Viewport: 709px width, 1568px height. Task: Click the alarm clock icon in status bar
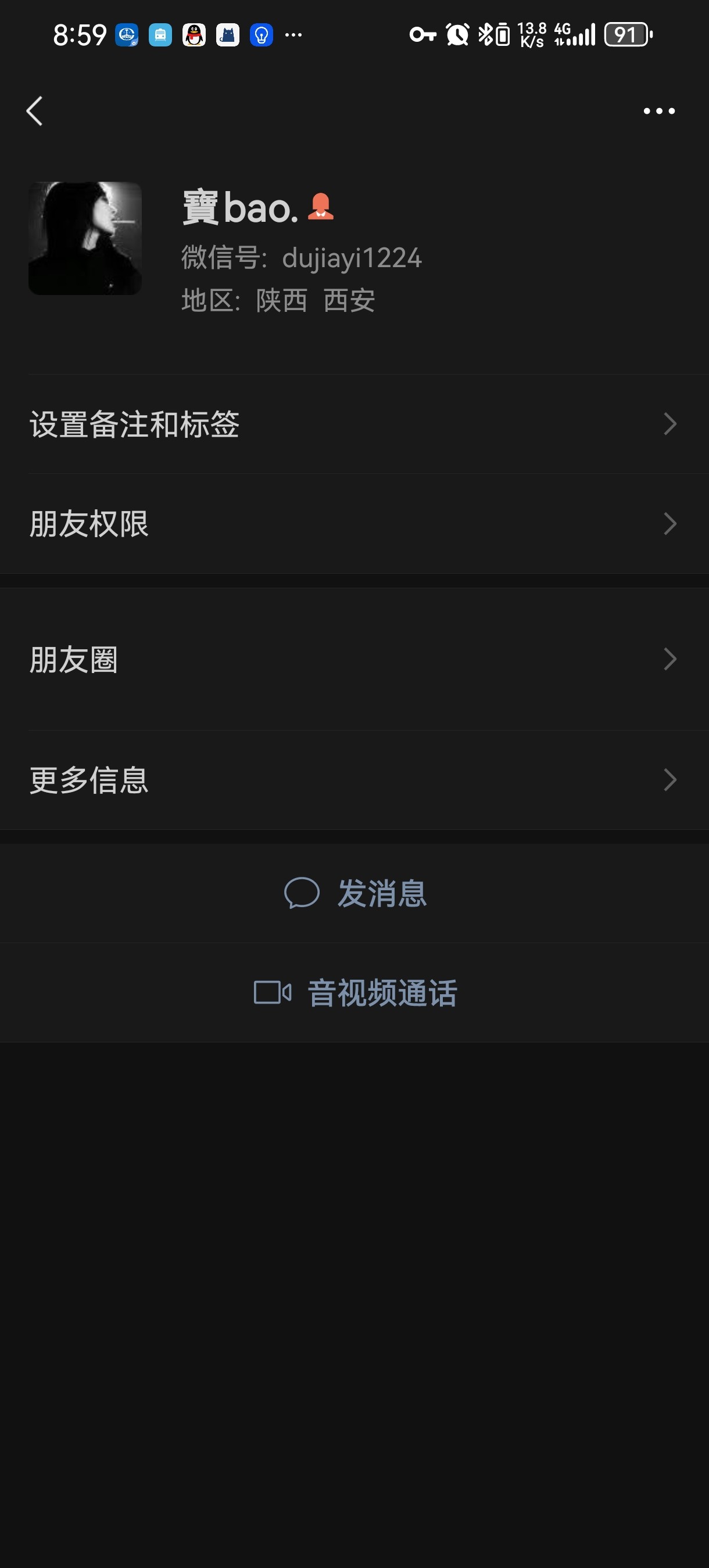(x=456, y=35)
